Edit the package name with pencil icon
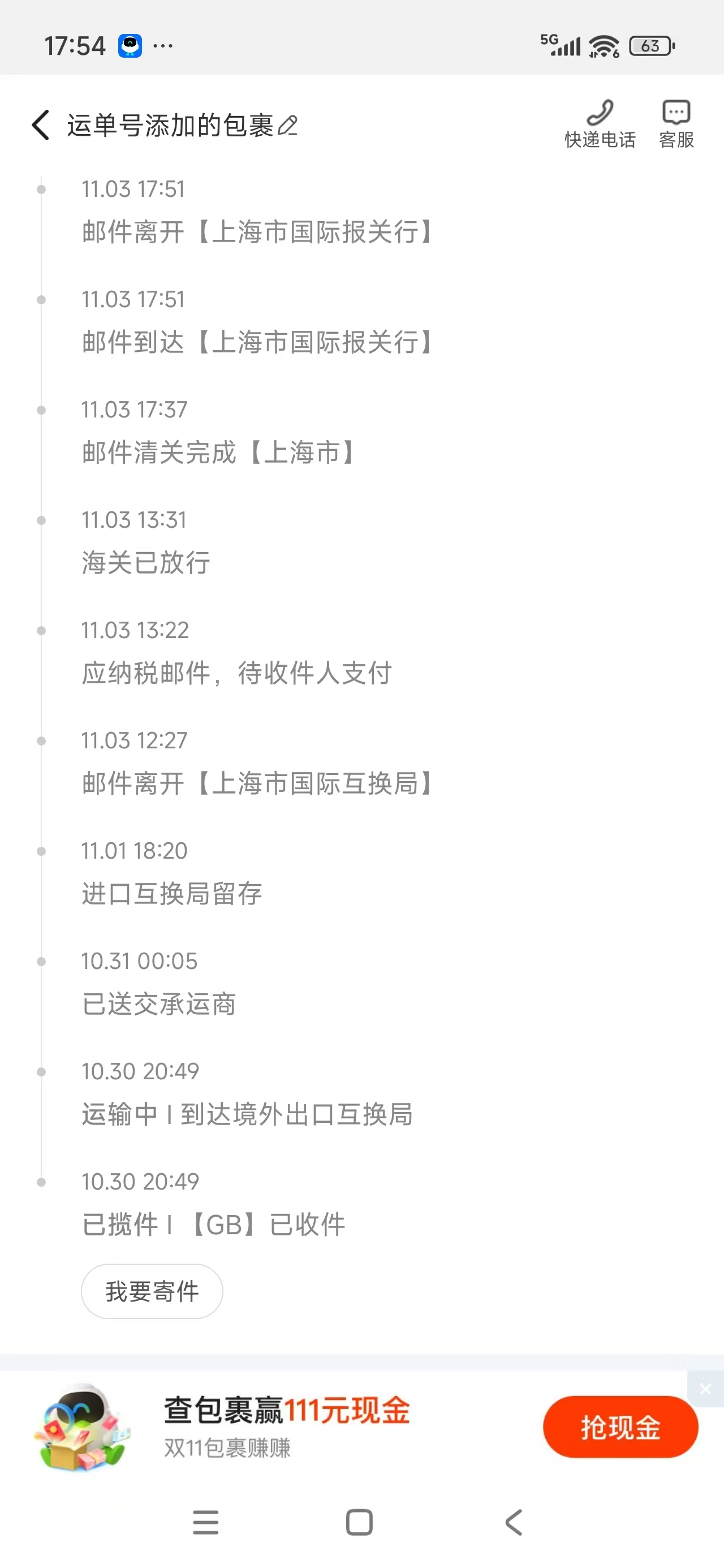The image size is (724, 1568). tap(287, 126)
